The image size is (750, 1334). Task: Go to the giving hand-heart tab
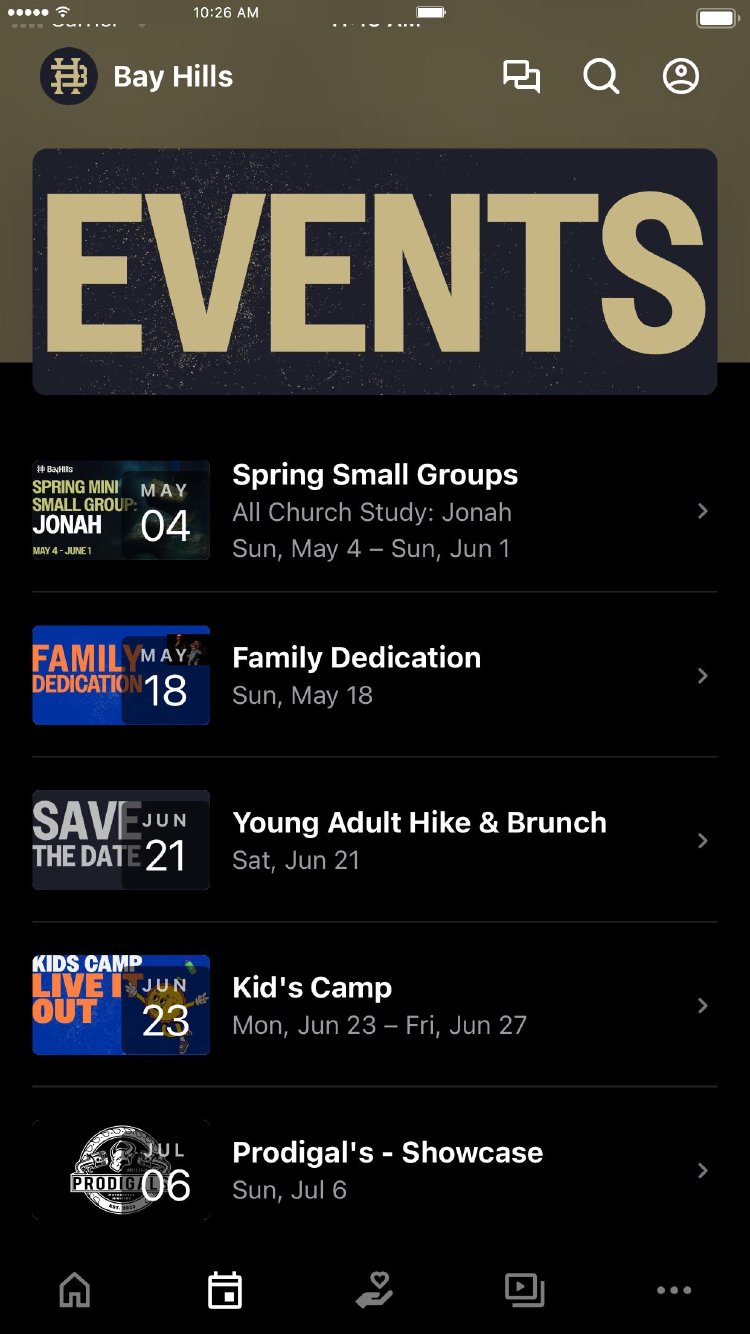click(375, 1290)
